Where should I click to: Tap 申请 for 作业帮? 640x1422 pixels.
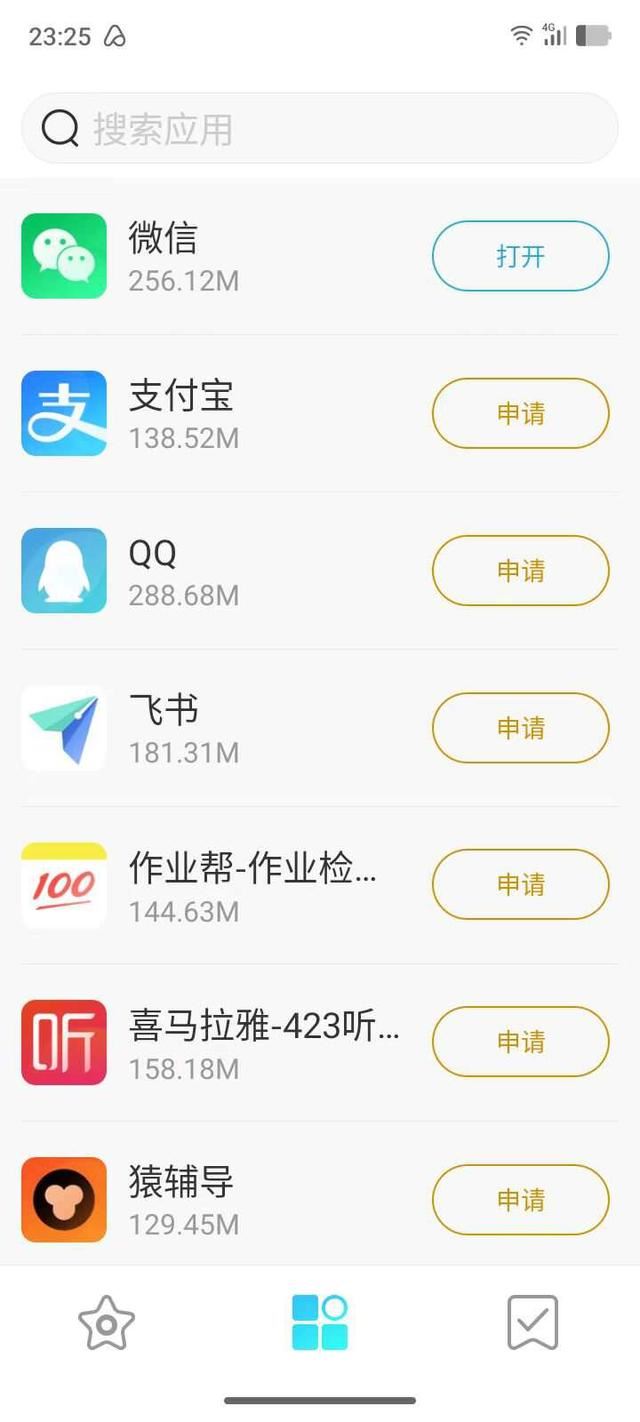point(520,885)
